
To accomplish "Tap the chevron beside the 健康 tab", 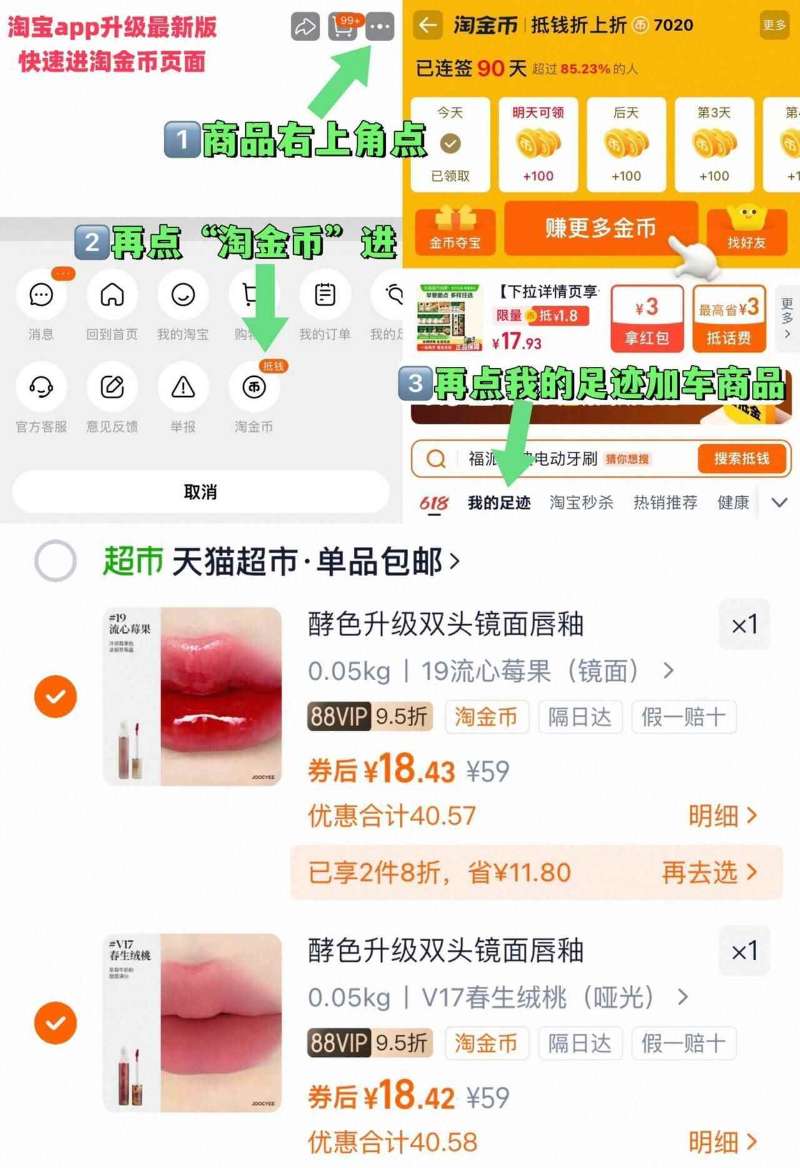I will (781, 504).
